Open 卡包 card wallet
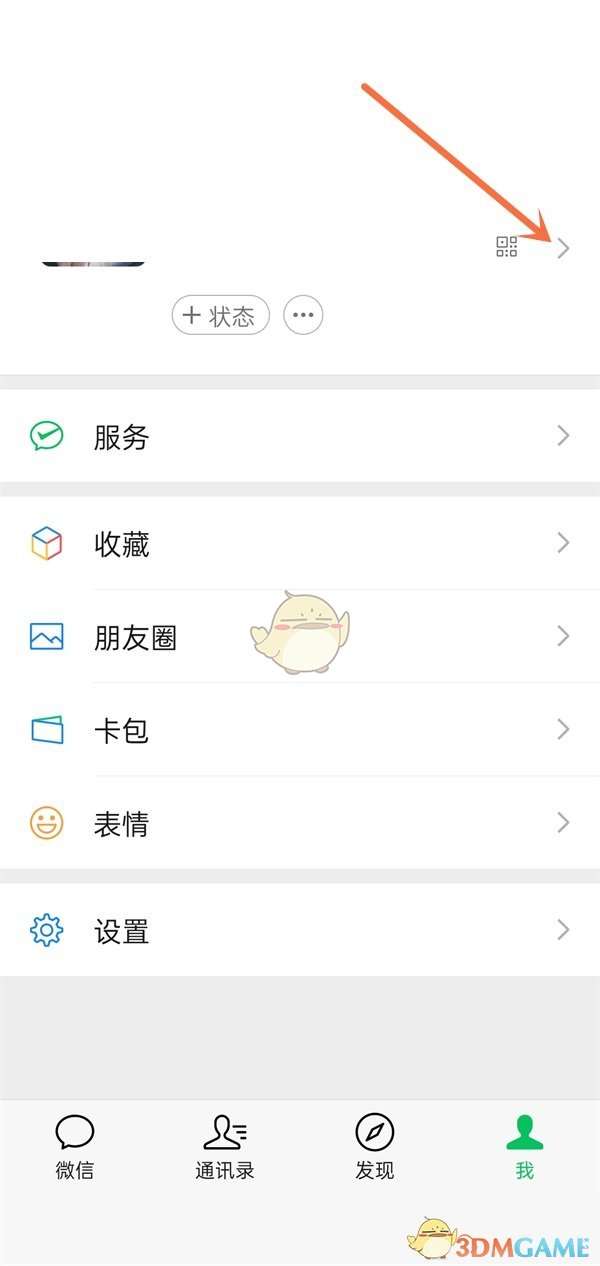The width and height of the screenshot is (600, 1266). [300, 730]
